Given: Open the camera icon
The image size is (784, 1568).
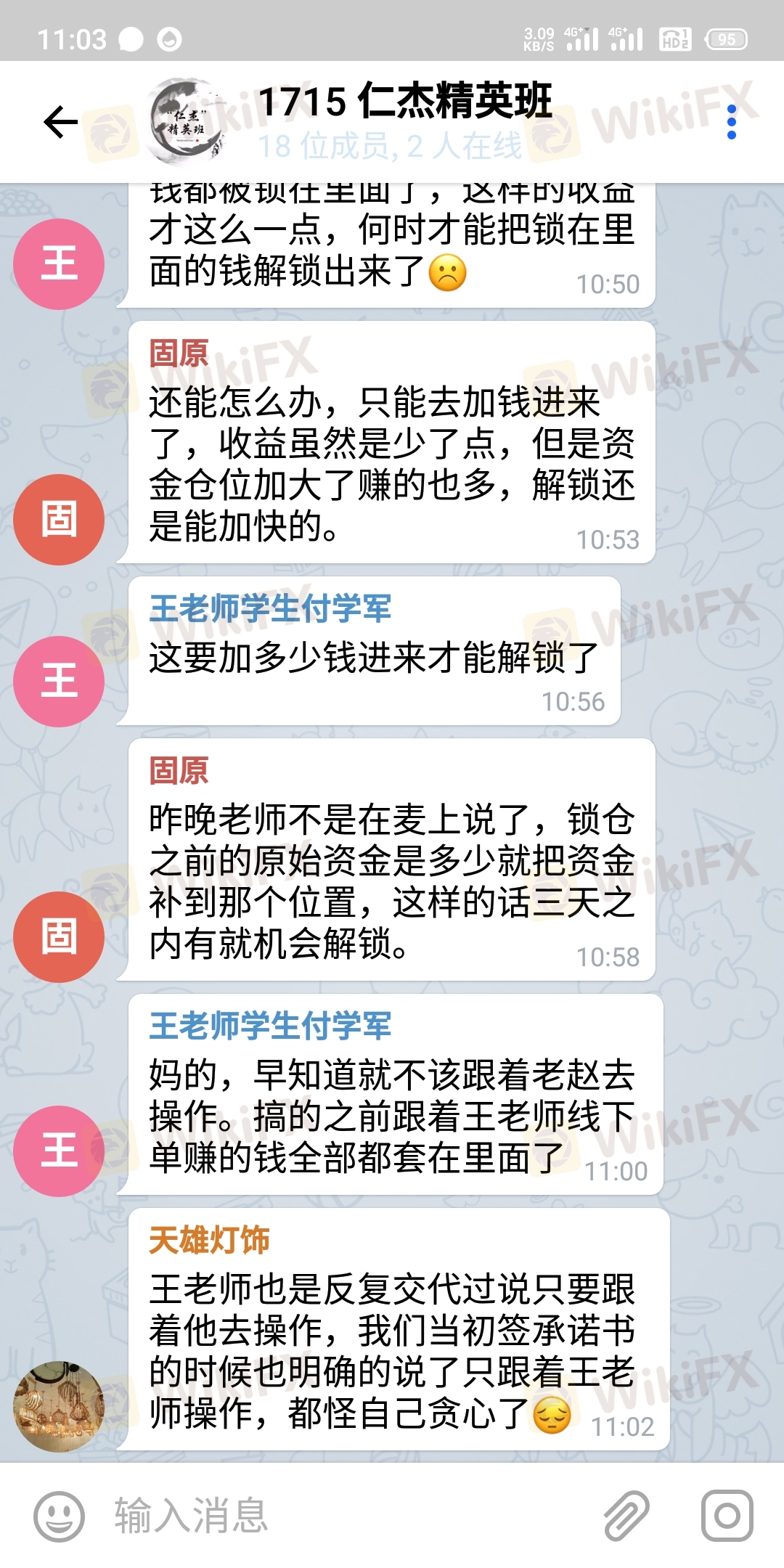Looking at the screenshot, I should point(727,1516).
